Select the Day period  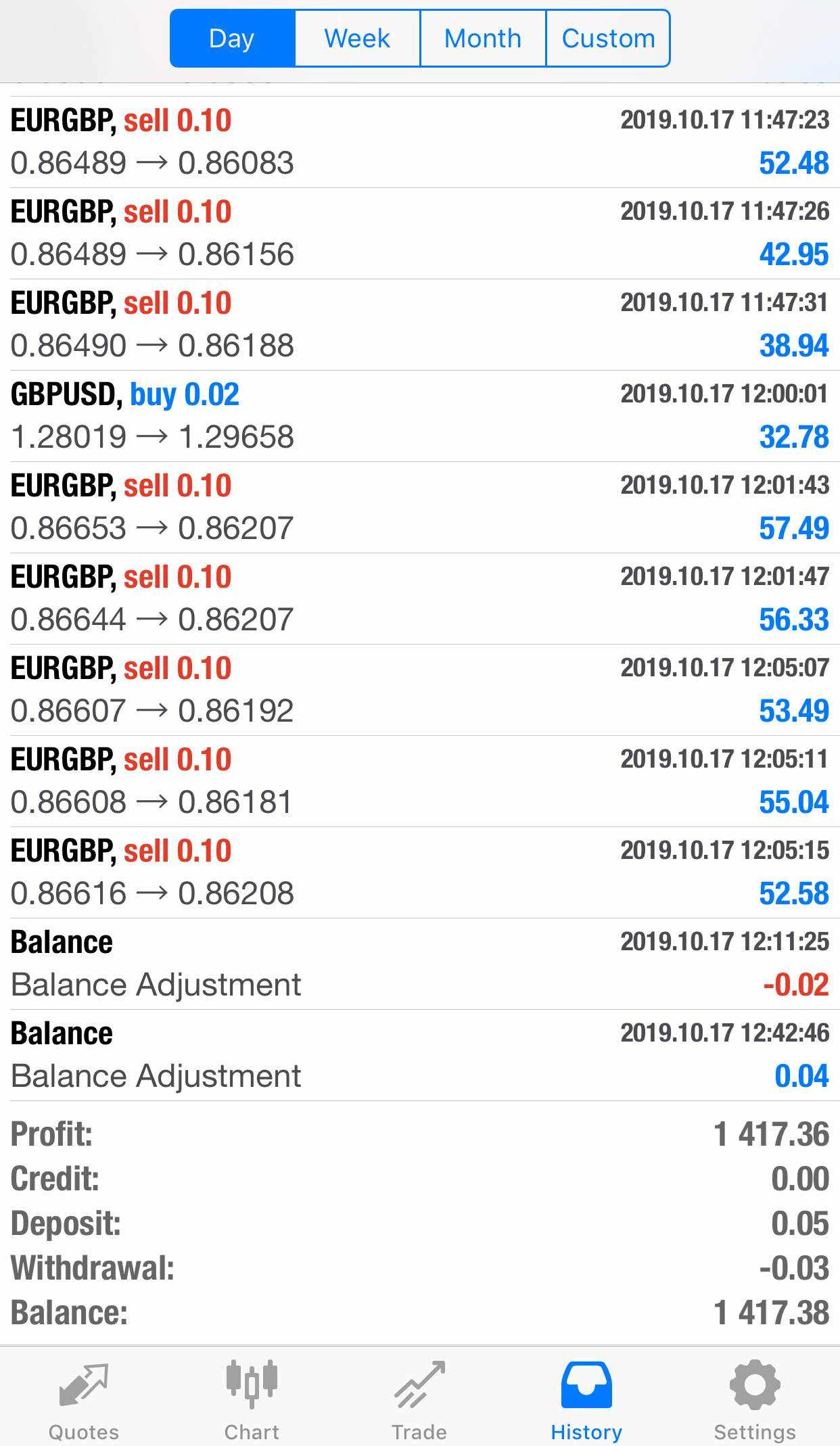coord(232,39)
